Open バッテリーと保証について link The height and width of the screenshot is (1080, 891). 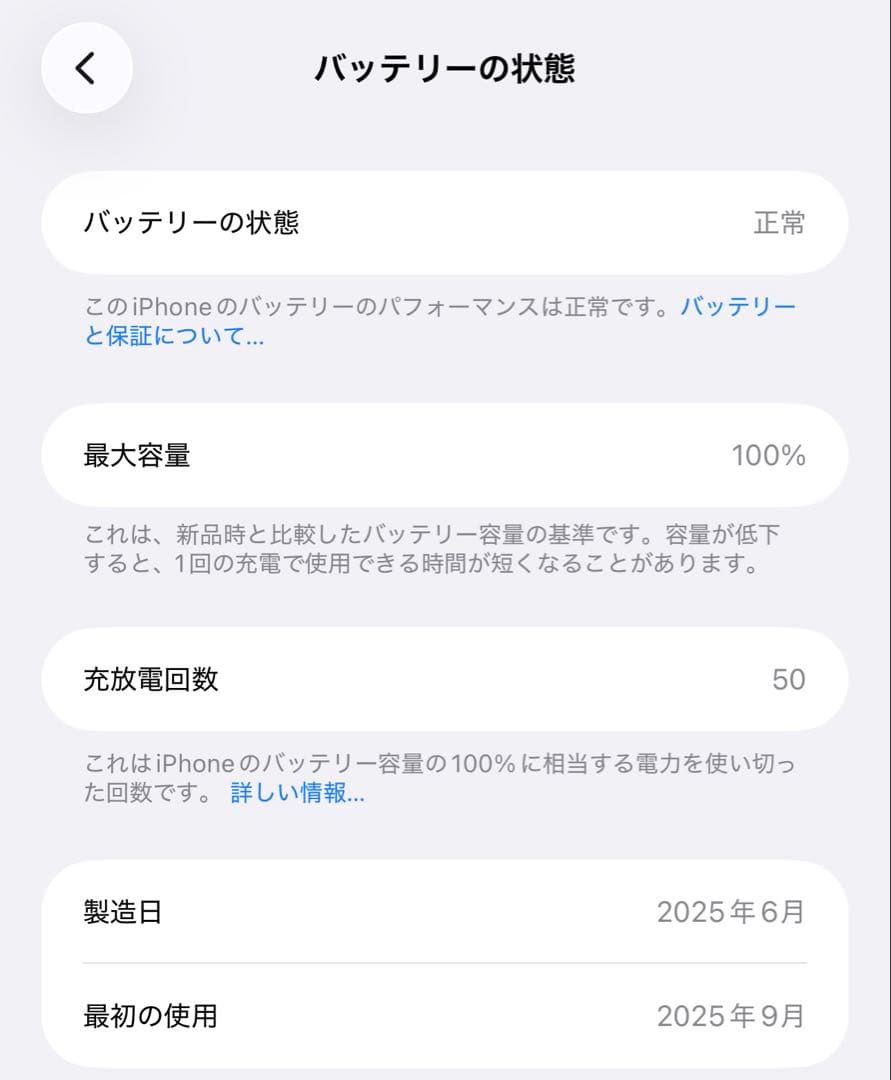tap(737, 307)
